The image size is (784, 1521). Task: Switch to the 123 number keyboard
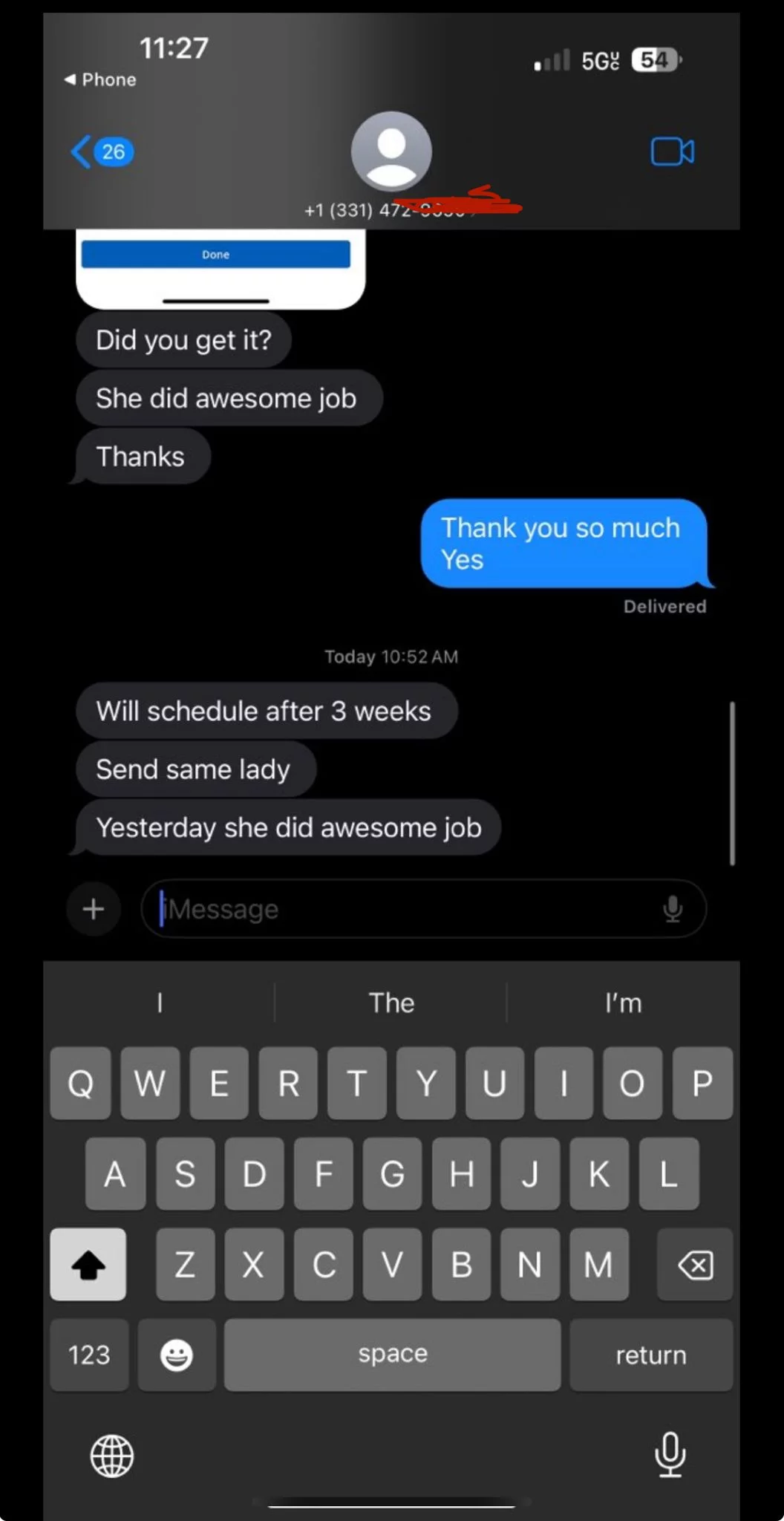point(89,1355)
